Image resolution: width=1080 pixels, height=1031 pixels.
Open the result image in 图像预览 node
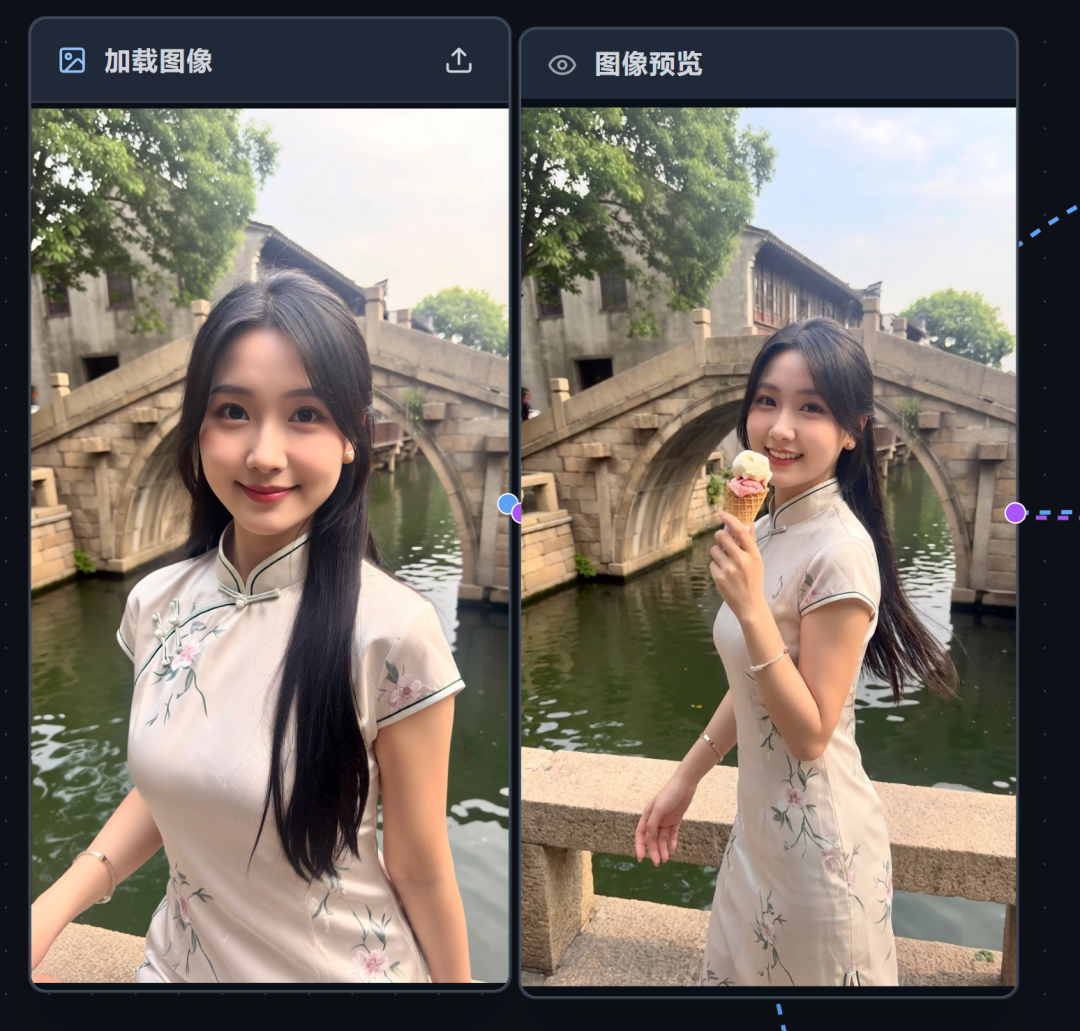768,547
